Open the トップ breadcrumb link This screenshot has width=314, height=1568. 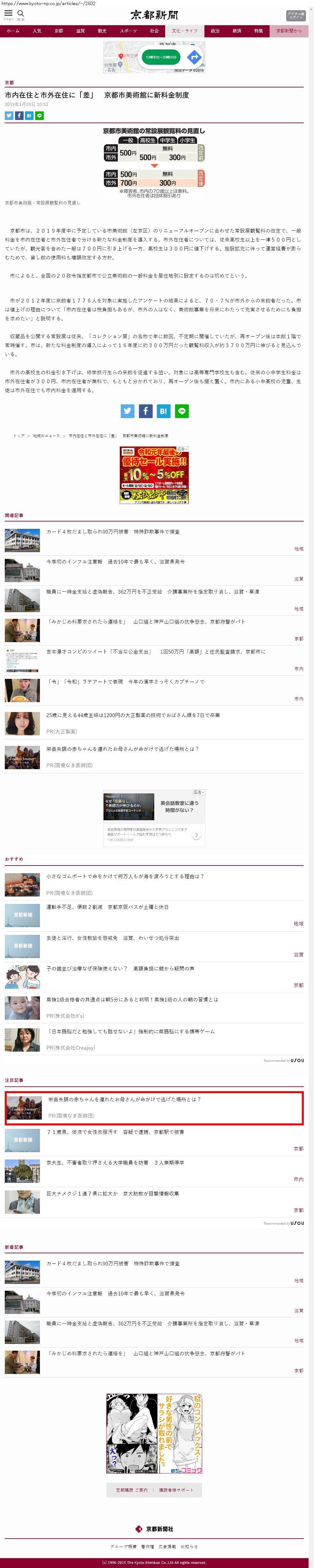coord(19,436)
